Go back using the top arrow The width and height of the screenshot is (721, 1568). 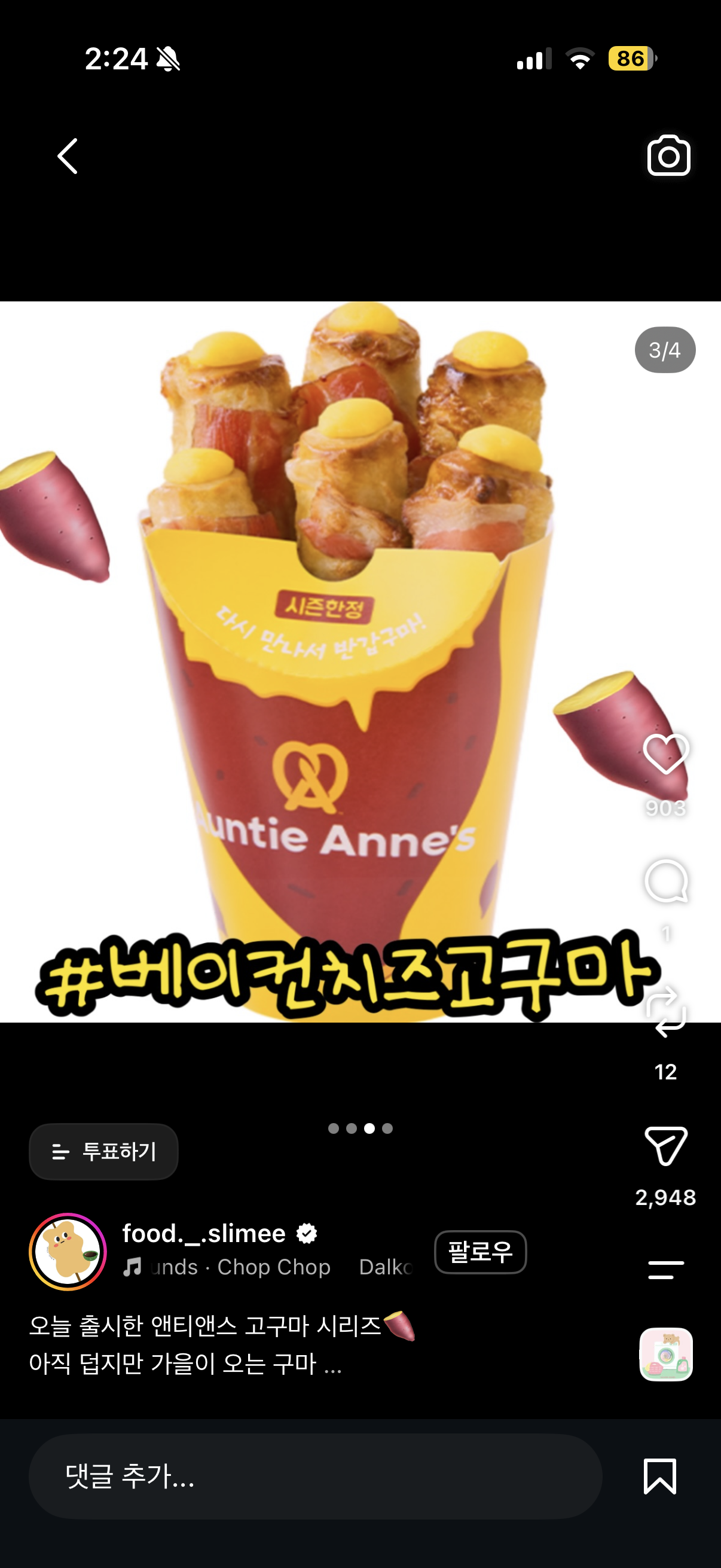click(x=68, y=156)
